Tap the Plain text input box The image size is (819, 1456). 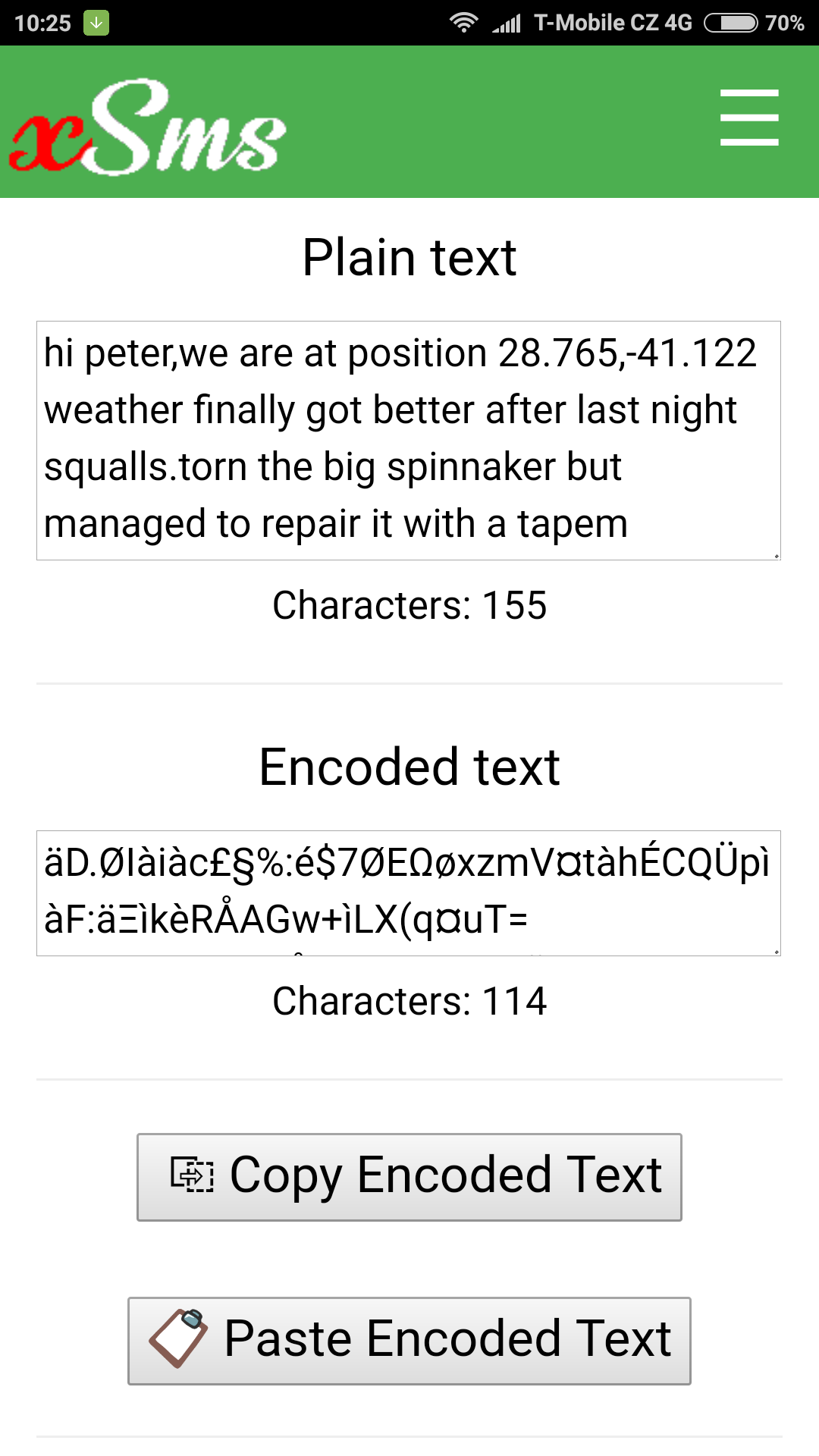click(x=409, y=441)
